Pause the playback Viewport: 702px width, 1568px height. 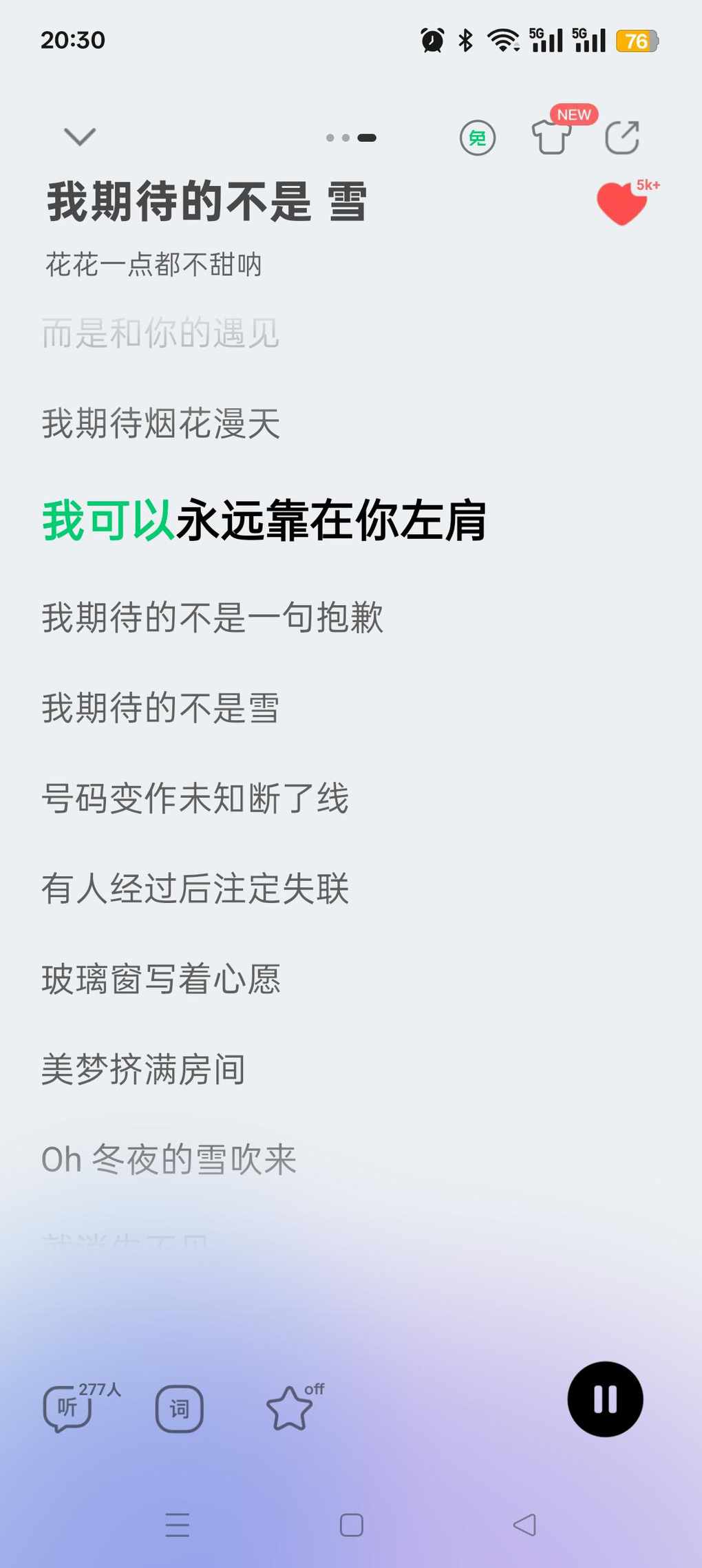pos(605,1399)
